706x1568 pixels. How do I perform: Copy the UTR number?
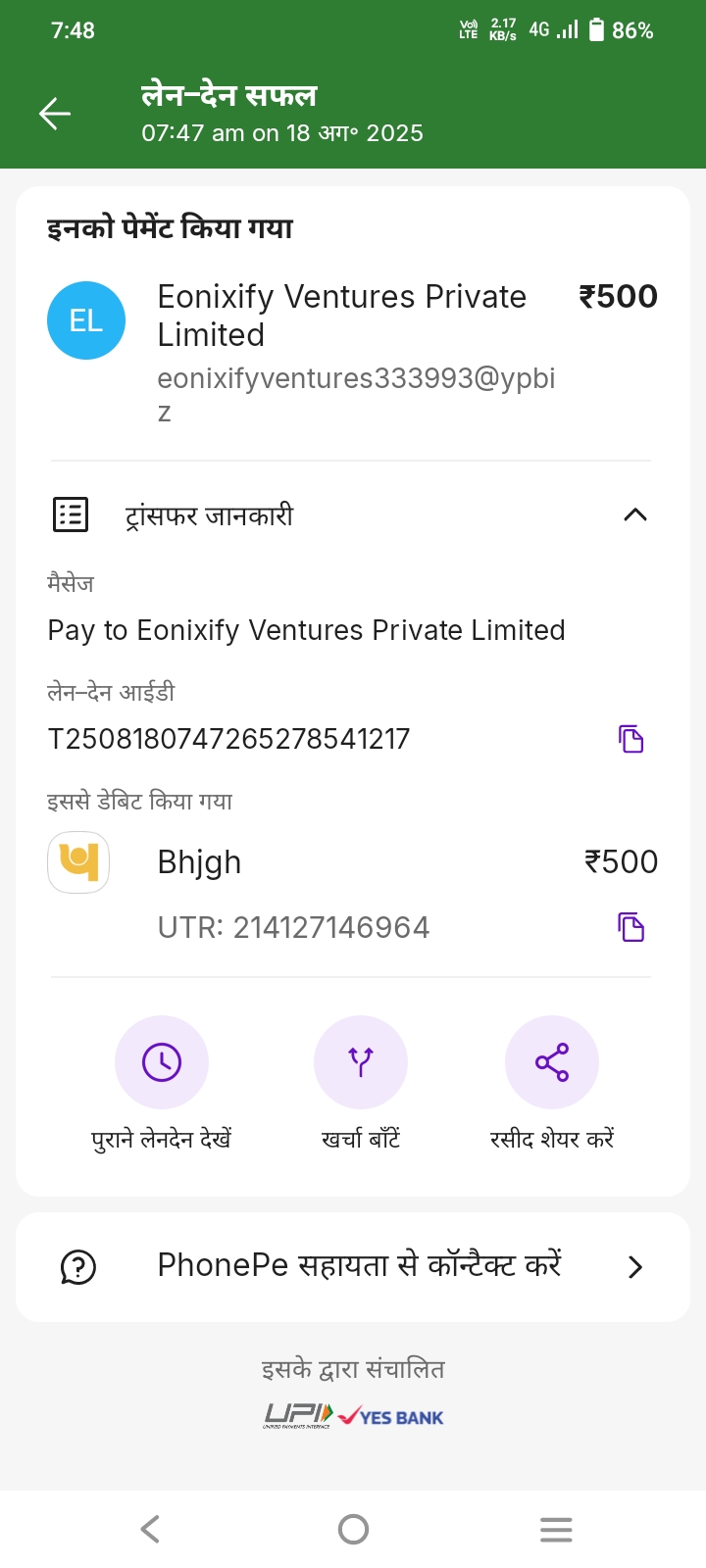click(x=630, y=927)
